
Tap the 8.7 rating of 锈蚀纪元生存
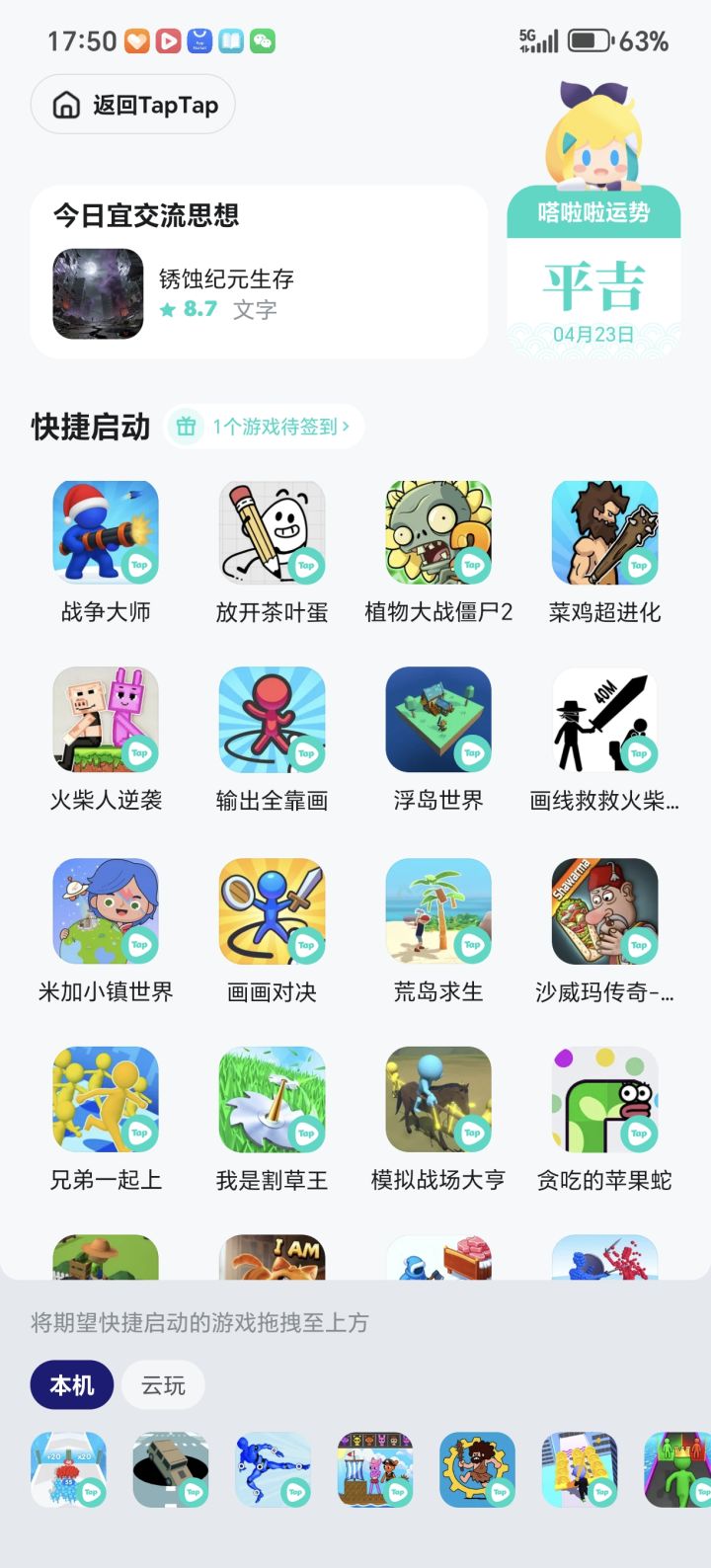point(199,309)
